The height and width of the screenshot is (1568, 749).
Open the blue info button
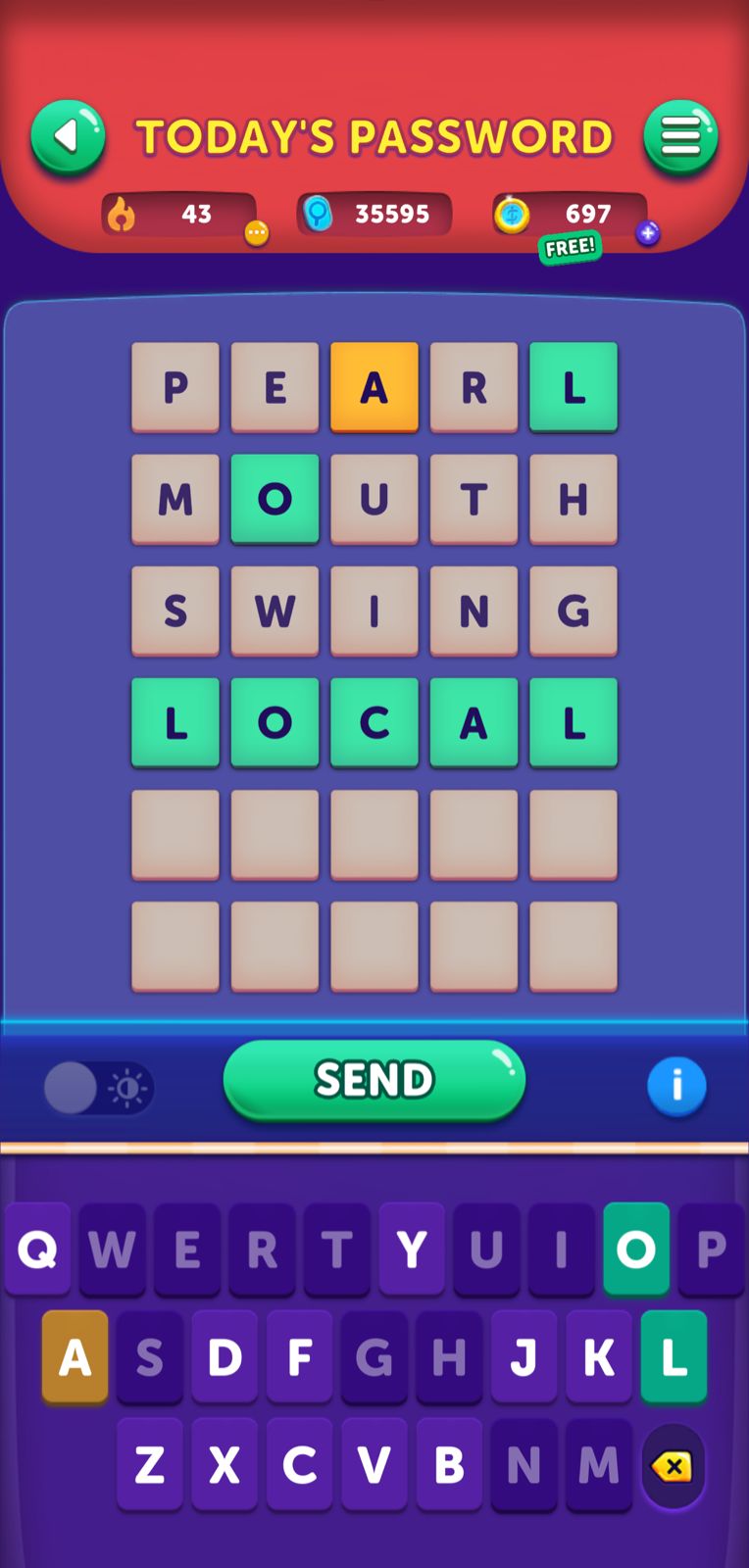pyautogui.click(x=676, y=1086)
